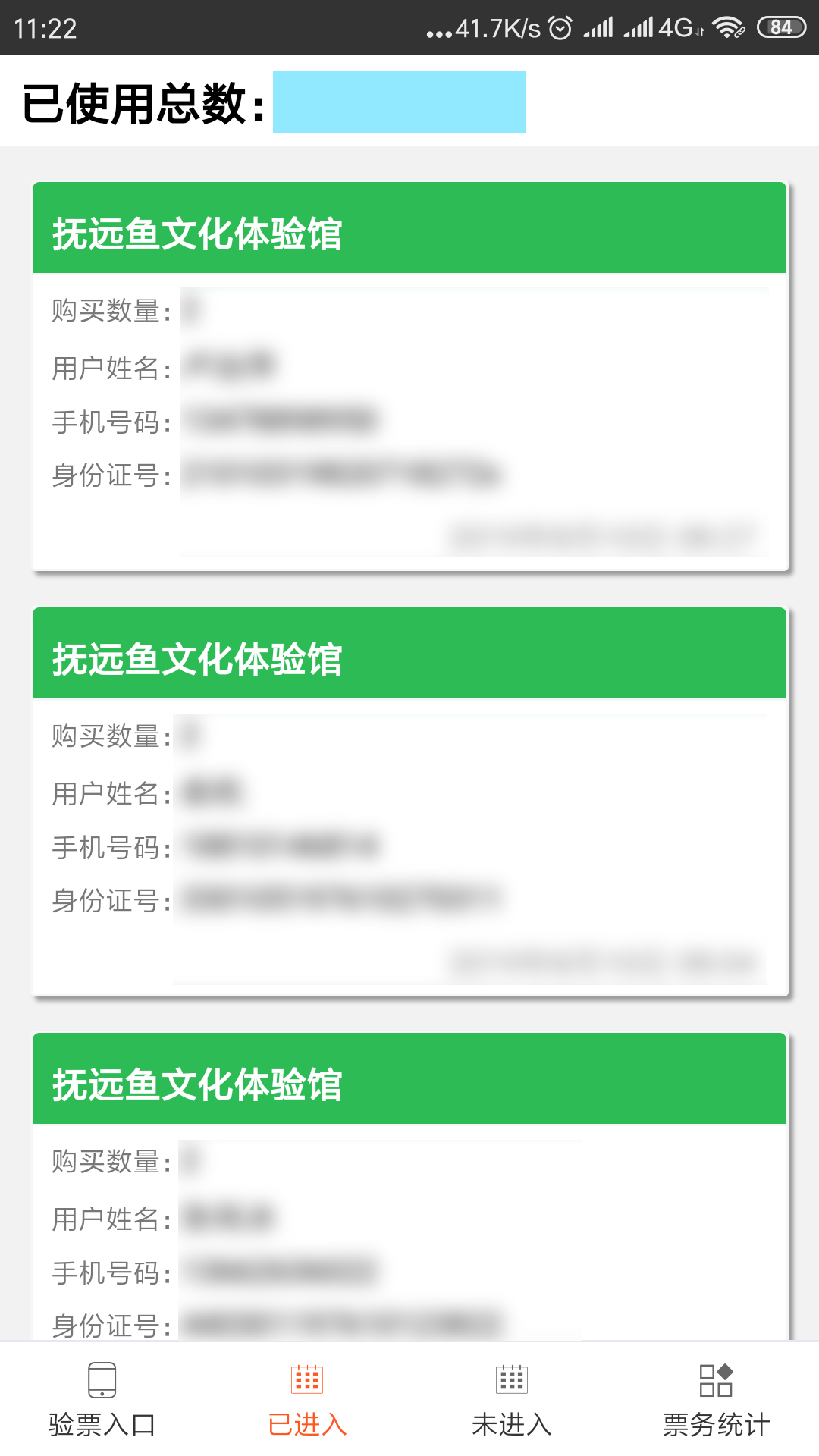Screen dimensions: 819x1456
Task: Switch to the 验票入口 tab
Action: tap(102, 1400)
